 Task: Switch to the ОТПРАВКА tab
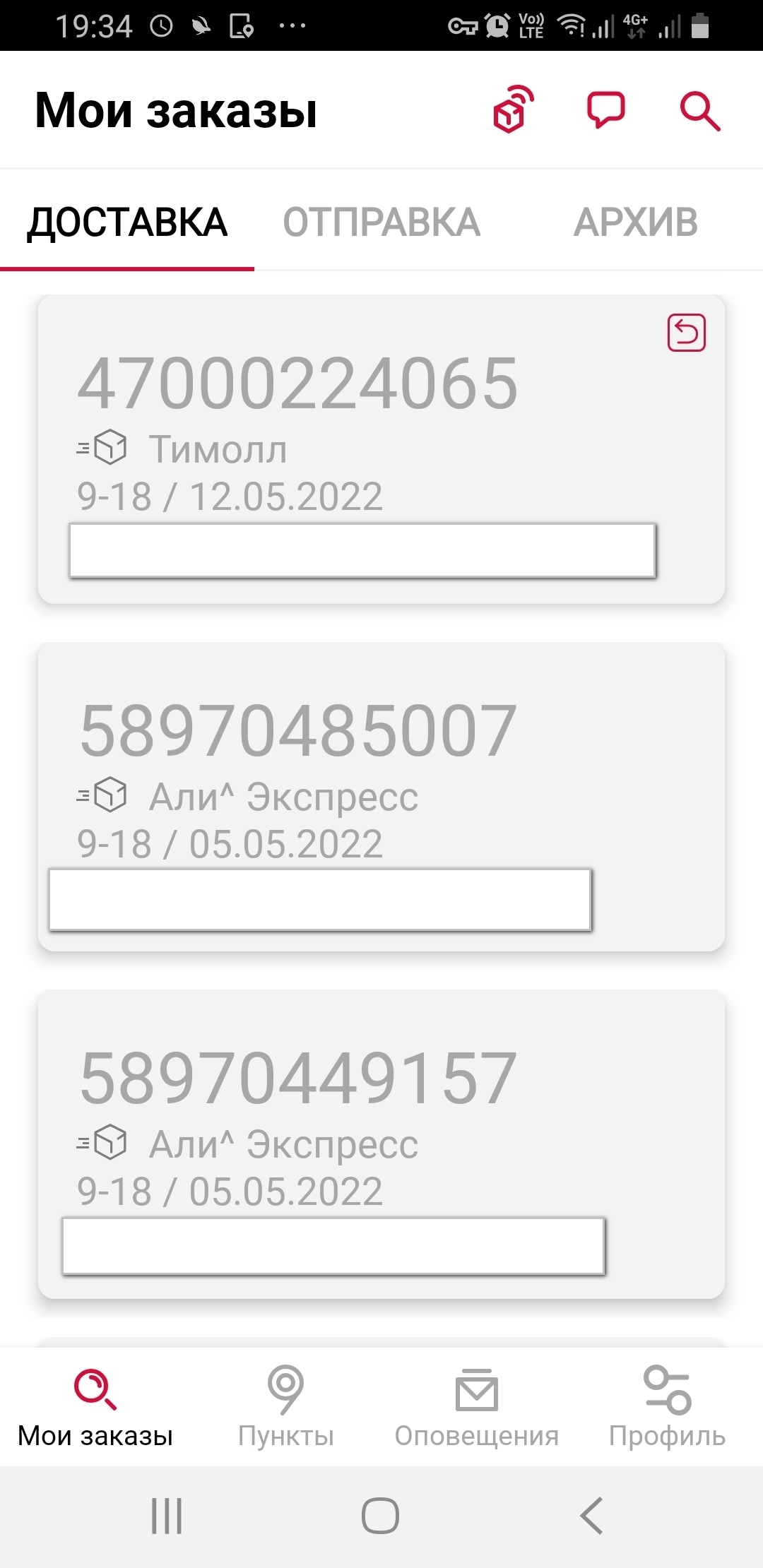pos(381,222)
